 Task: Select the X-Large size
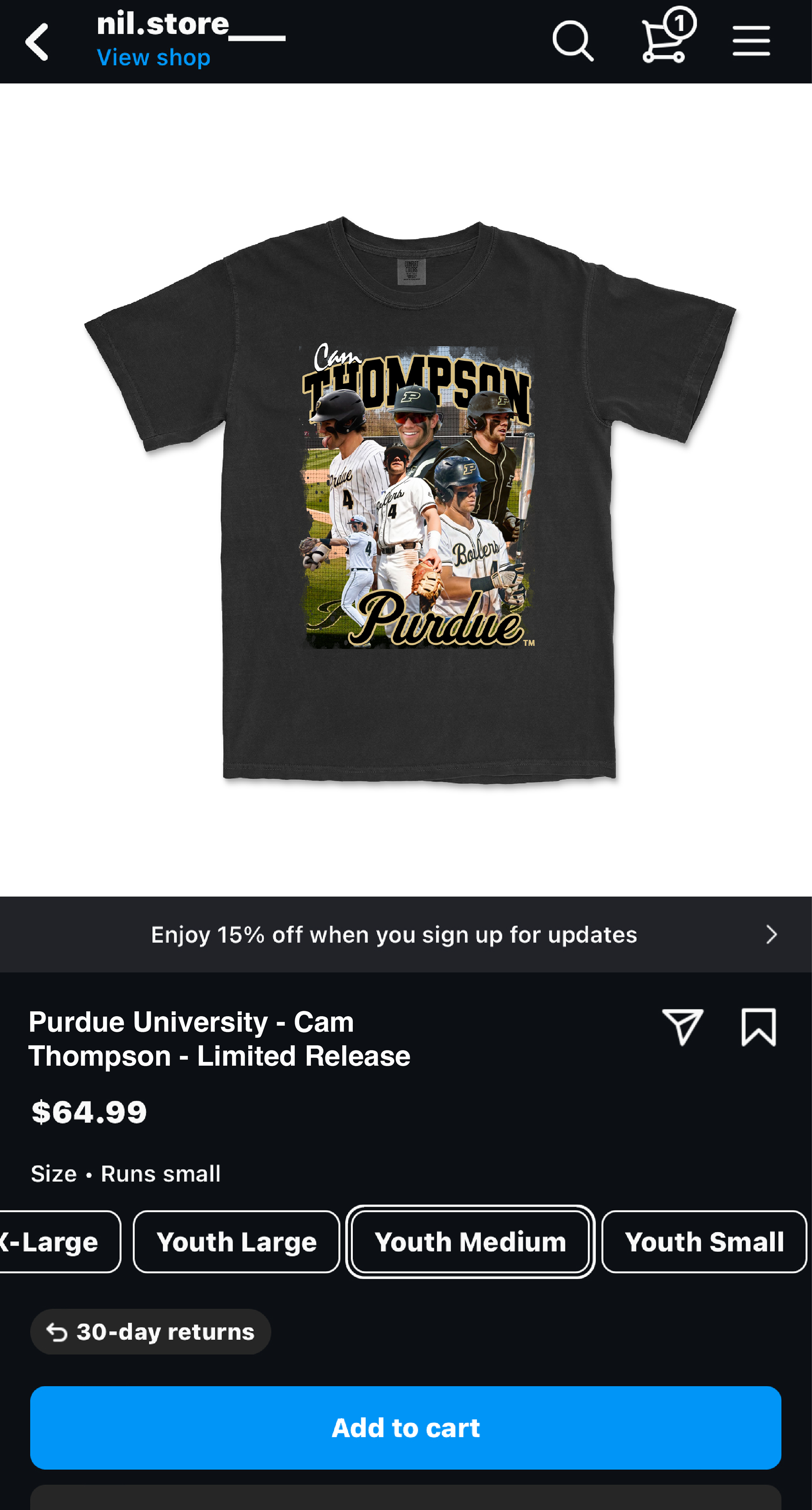(x=56, y=1241)
